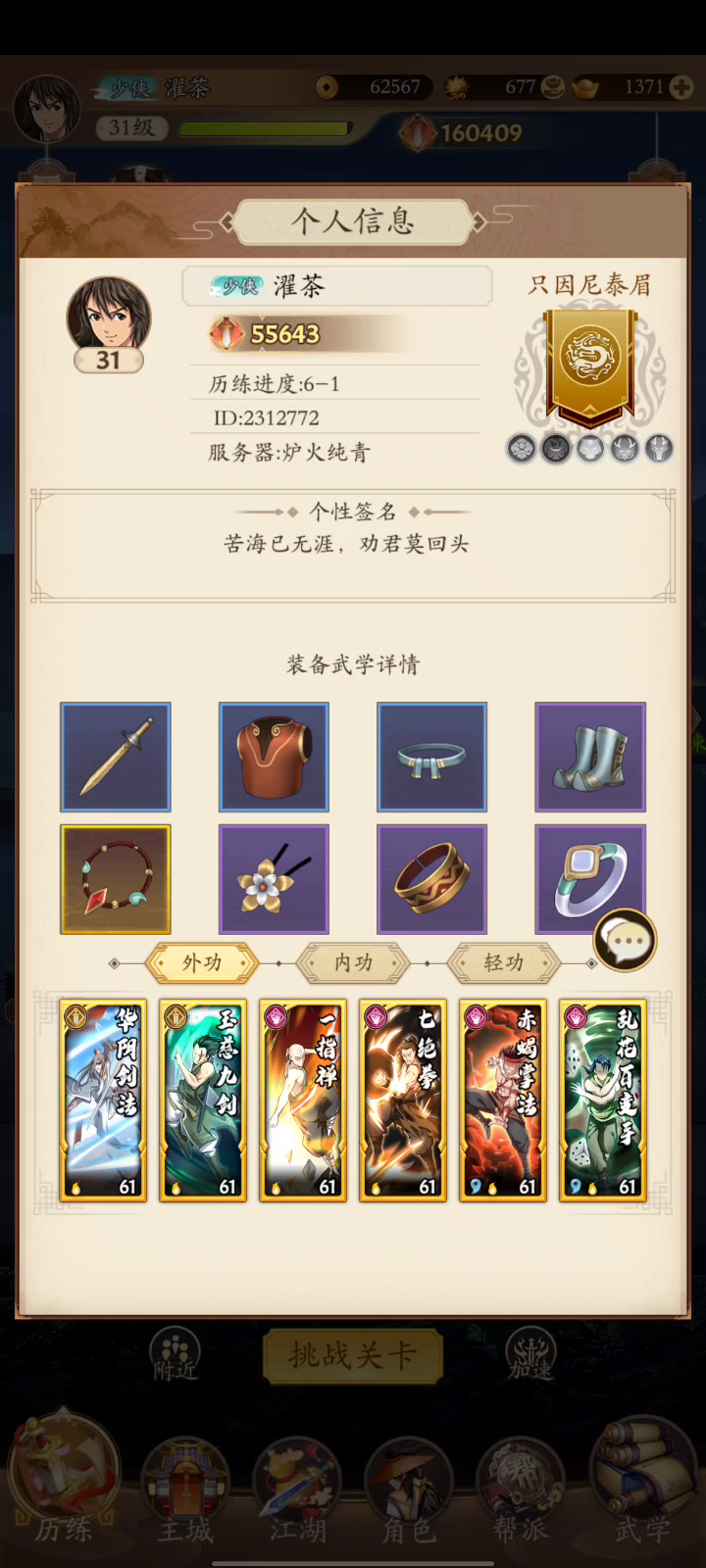Switch to the 轻功 tab
706x1568 pixels.
[503, 963]
